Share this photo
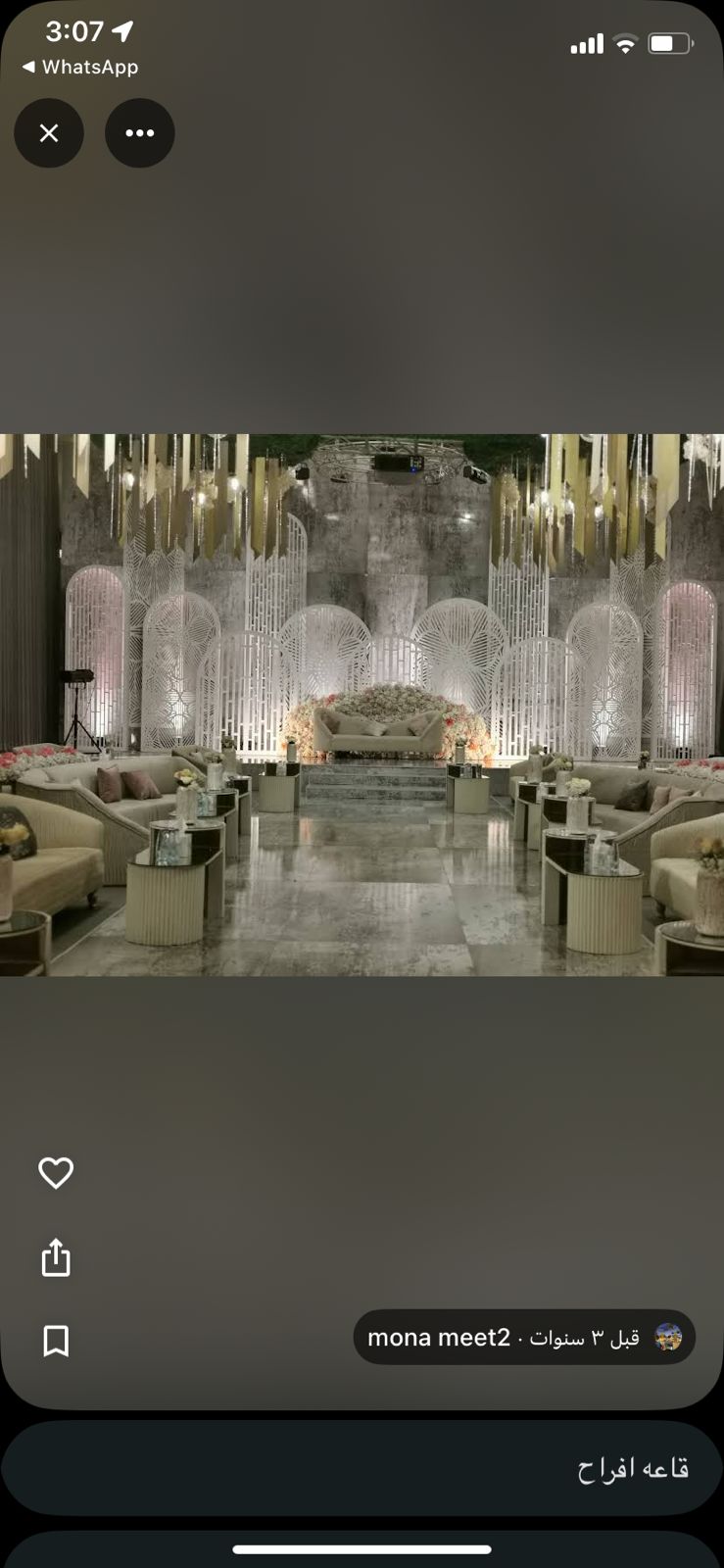724x1568 pixels. pyautogui.click(x=56, y=1257)
